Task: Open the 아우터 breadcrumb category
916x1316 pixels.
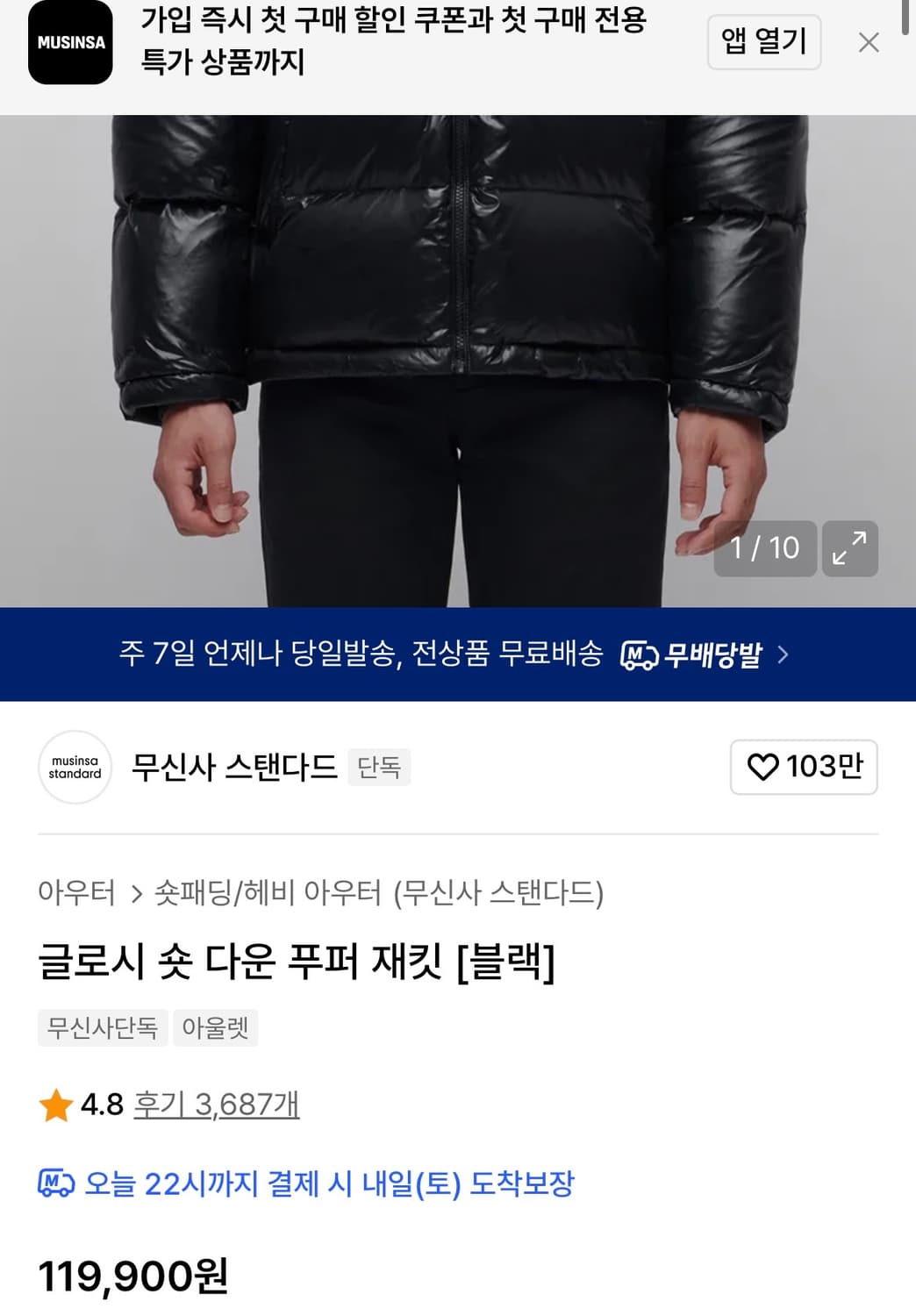Action: pos(78,892)
